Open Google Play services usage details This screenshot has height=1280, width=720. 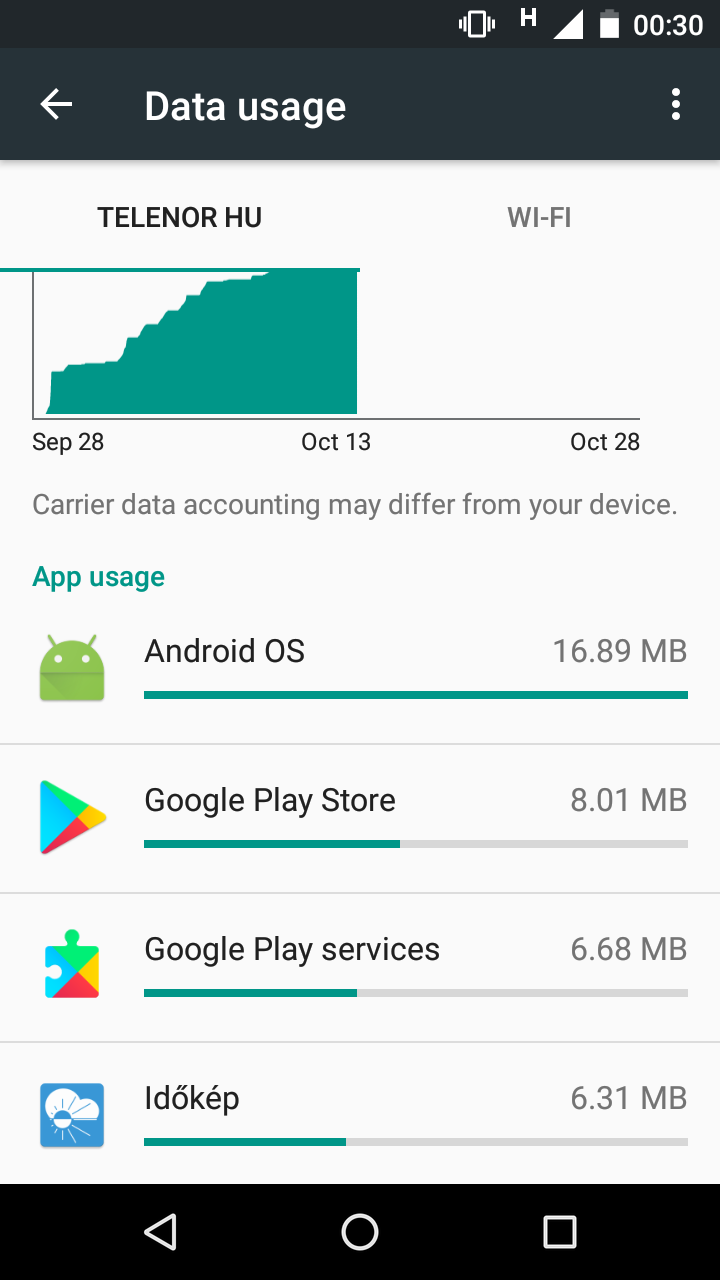click(x=360, y=967)
